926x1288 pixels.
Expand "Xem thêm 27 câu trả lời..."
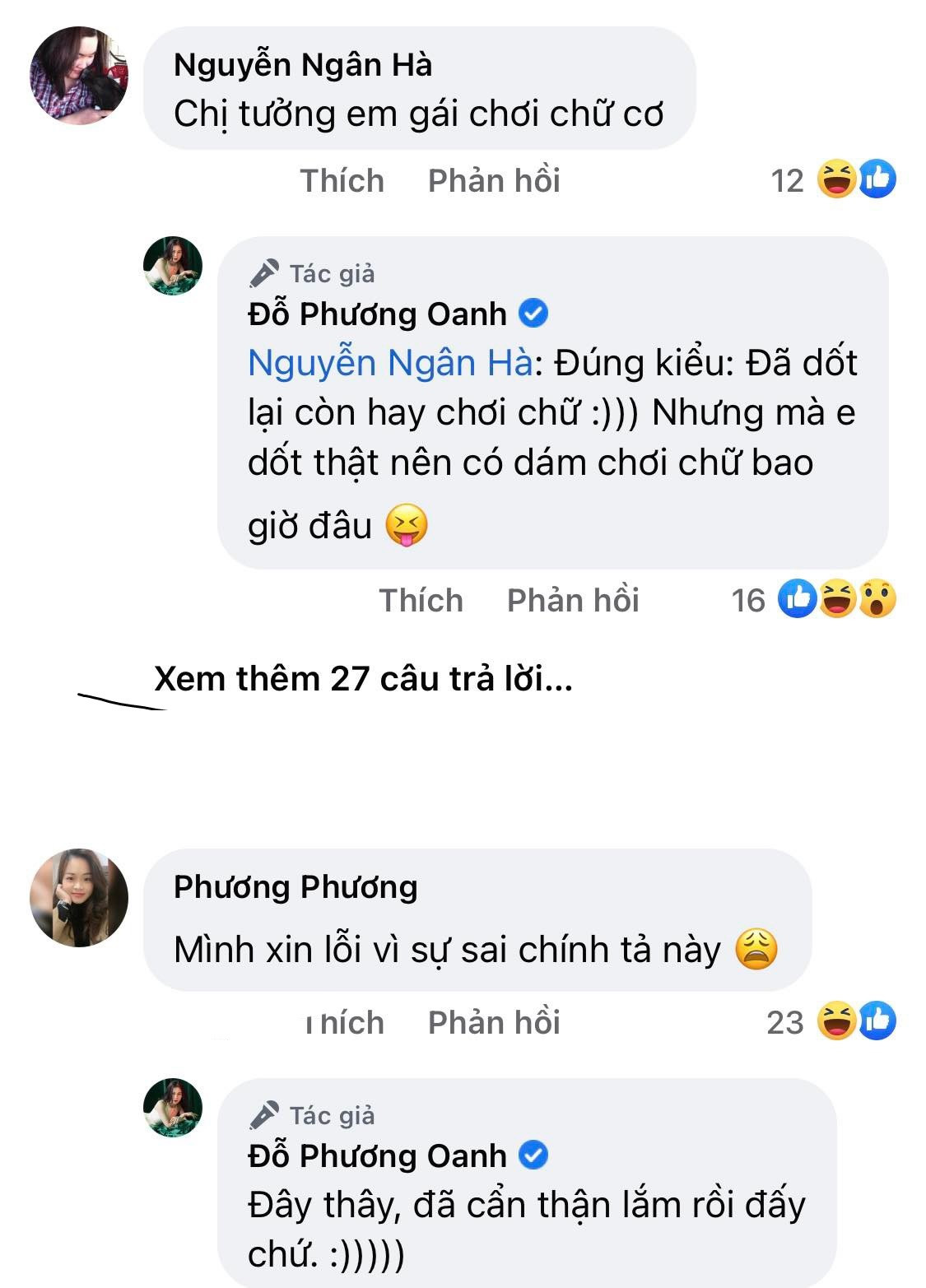pos(363,679)
